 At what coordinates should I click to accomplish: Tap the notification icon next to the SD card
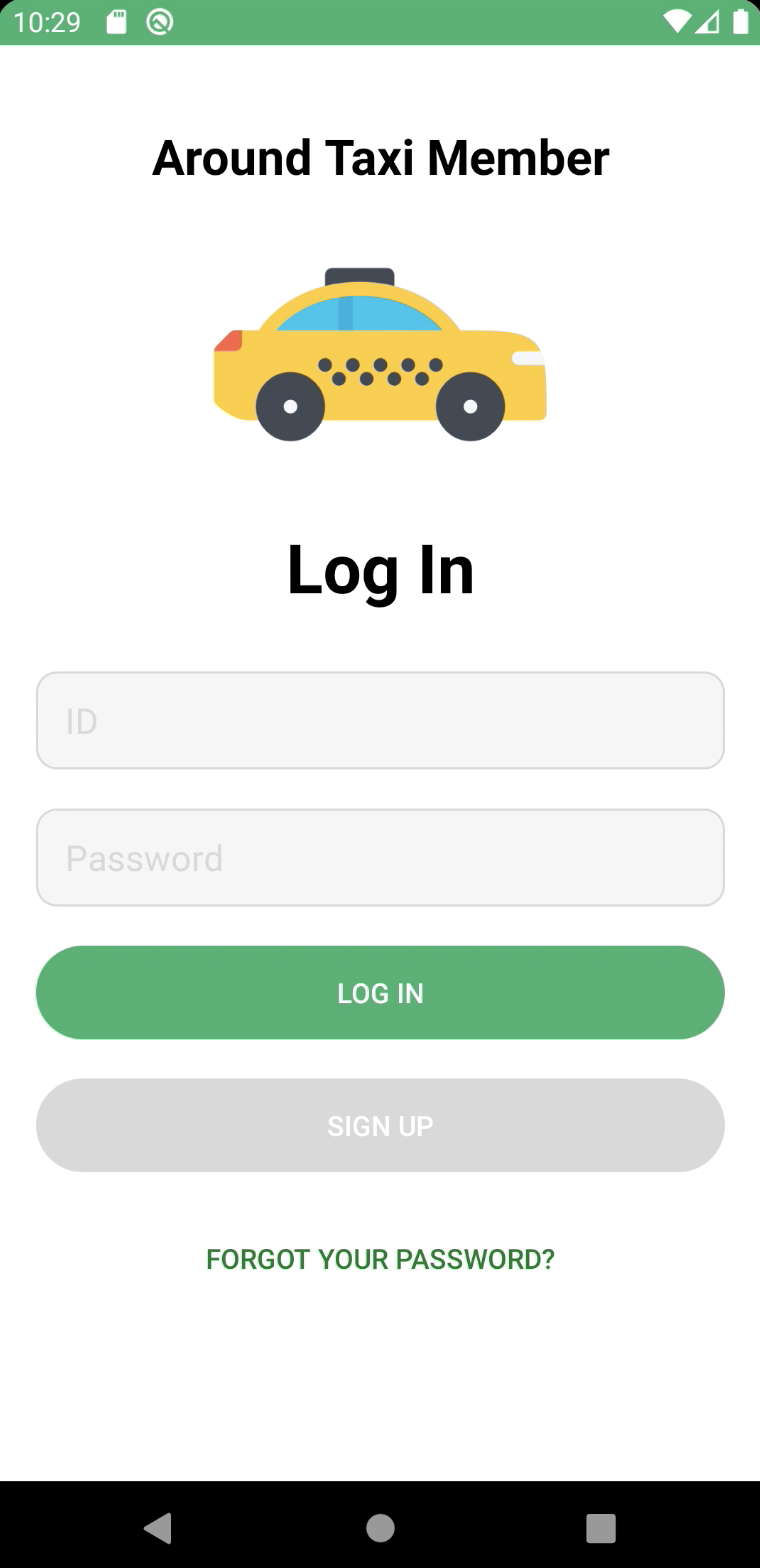(159, 21)
